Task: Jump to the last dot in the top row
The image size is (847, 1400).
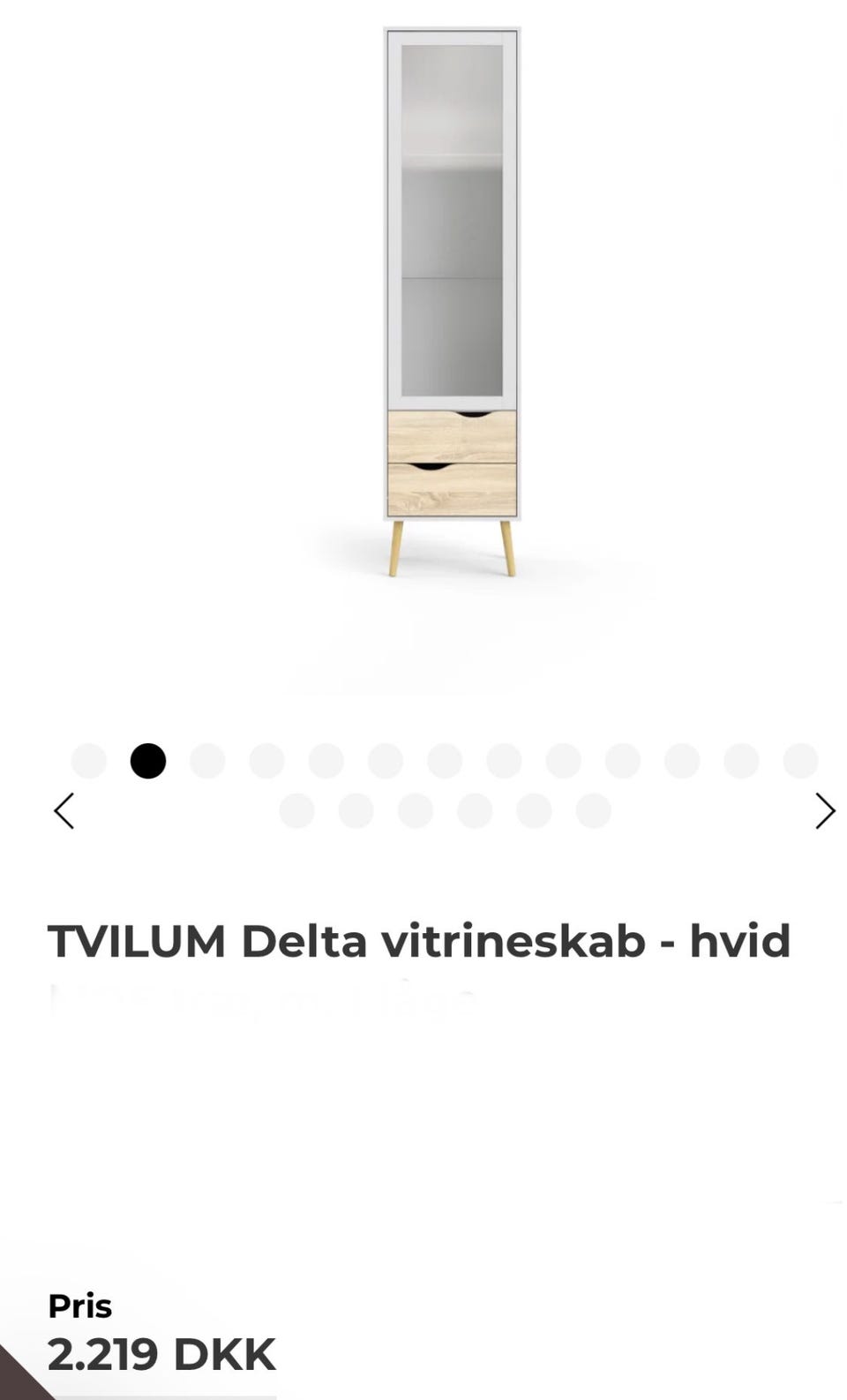Action: click(800, 761)
